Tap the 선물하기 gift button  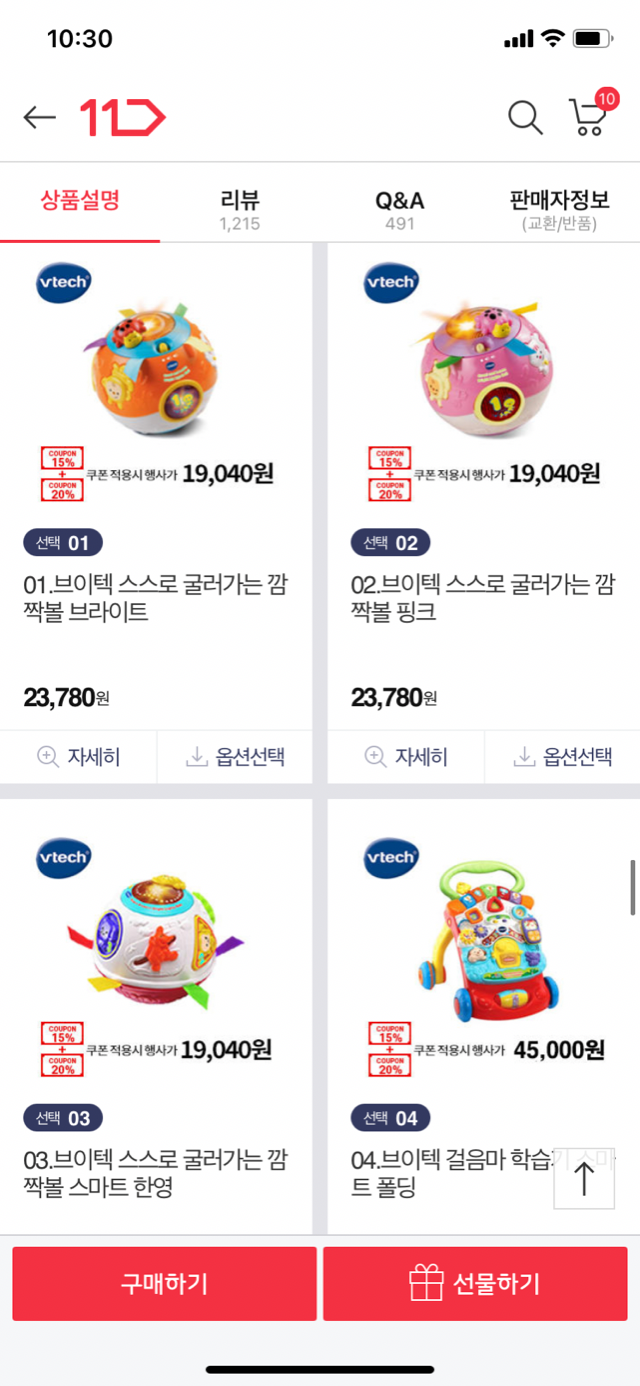pos(475,1283)
